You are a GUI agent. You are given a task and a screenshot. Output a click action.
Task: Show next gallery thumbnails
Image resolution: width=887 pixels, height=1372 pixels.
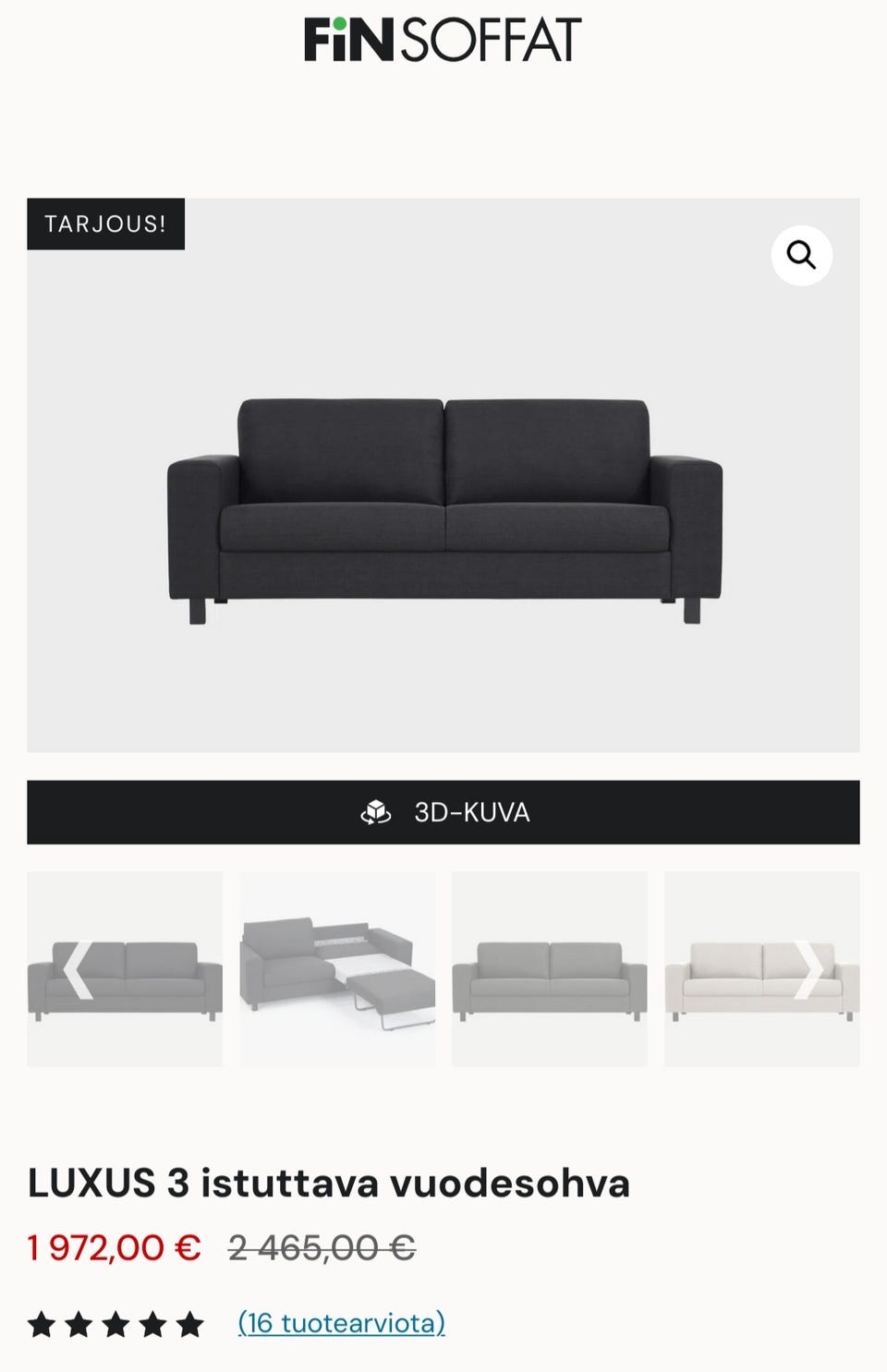tap(809, 969)
